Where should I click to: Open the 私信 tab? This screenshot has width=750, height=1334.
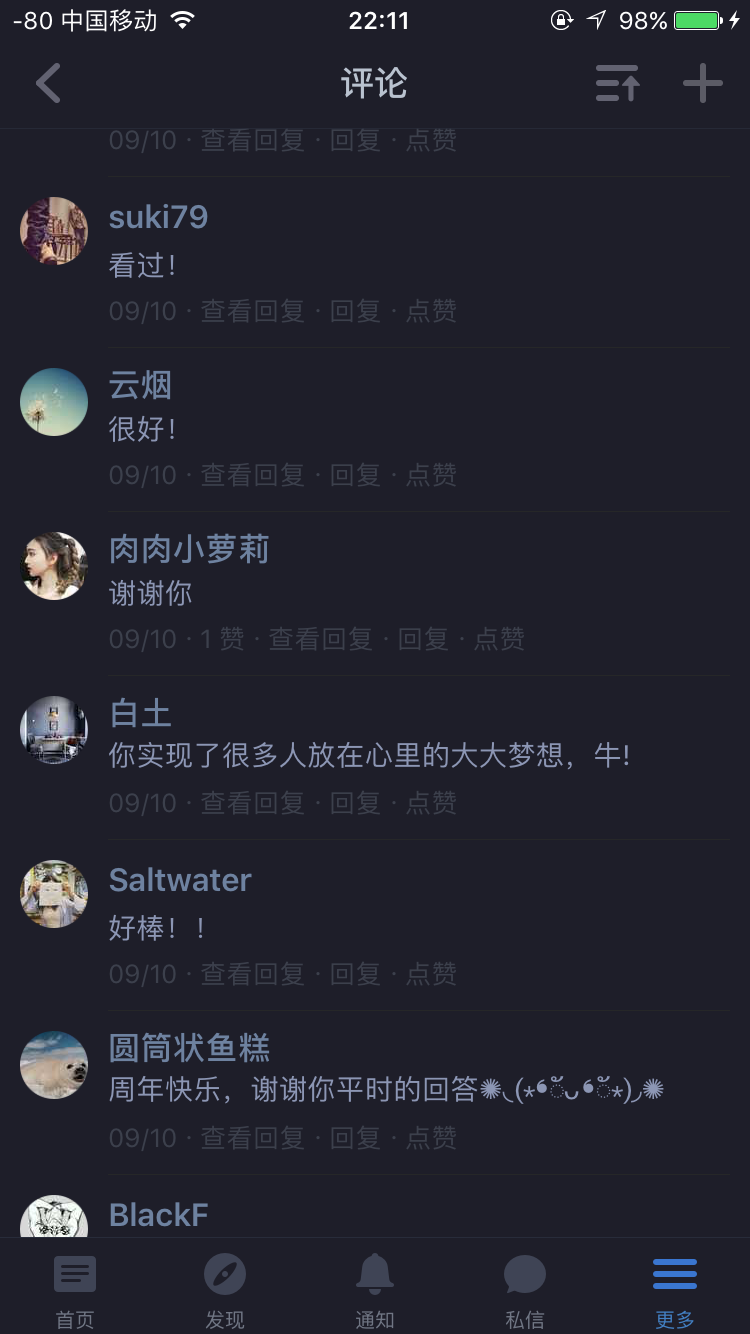525,1290
